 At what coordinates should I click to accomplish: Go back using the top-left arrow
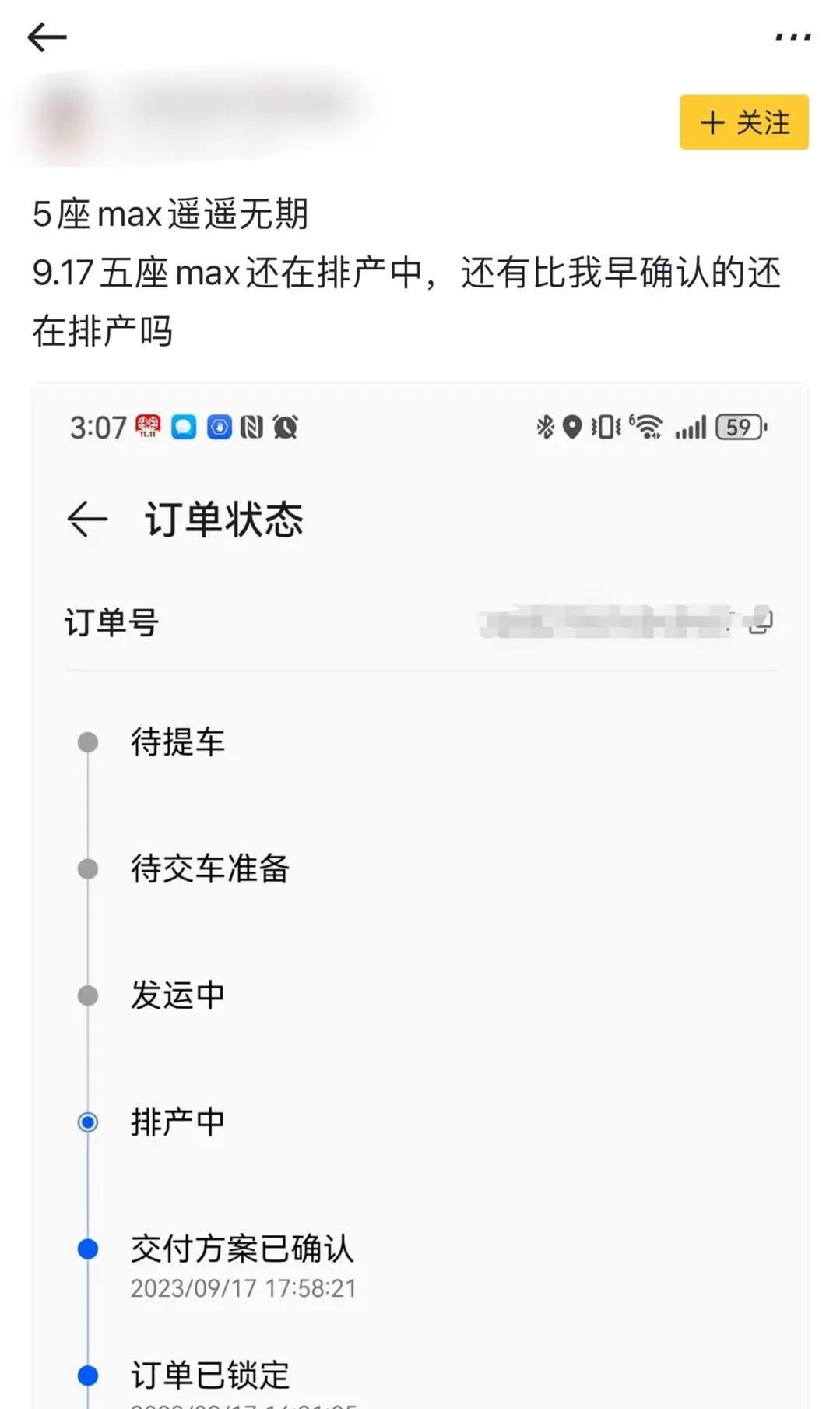point(47,37)
